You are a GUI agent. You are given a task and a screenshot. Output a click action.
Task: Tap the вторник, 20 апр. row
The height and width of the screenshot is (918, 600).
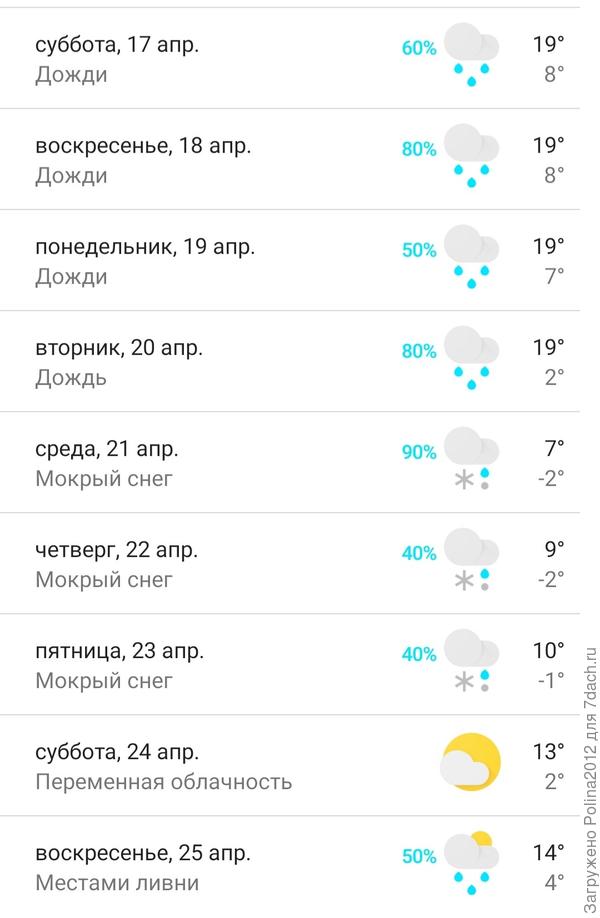[x=290, y=362]
